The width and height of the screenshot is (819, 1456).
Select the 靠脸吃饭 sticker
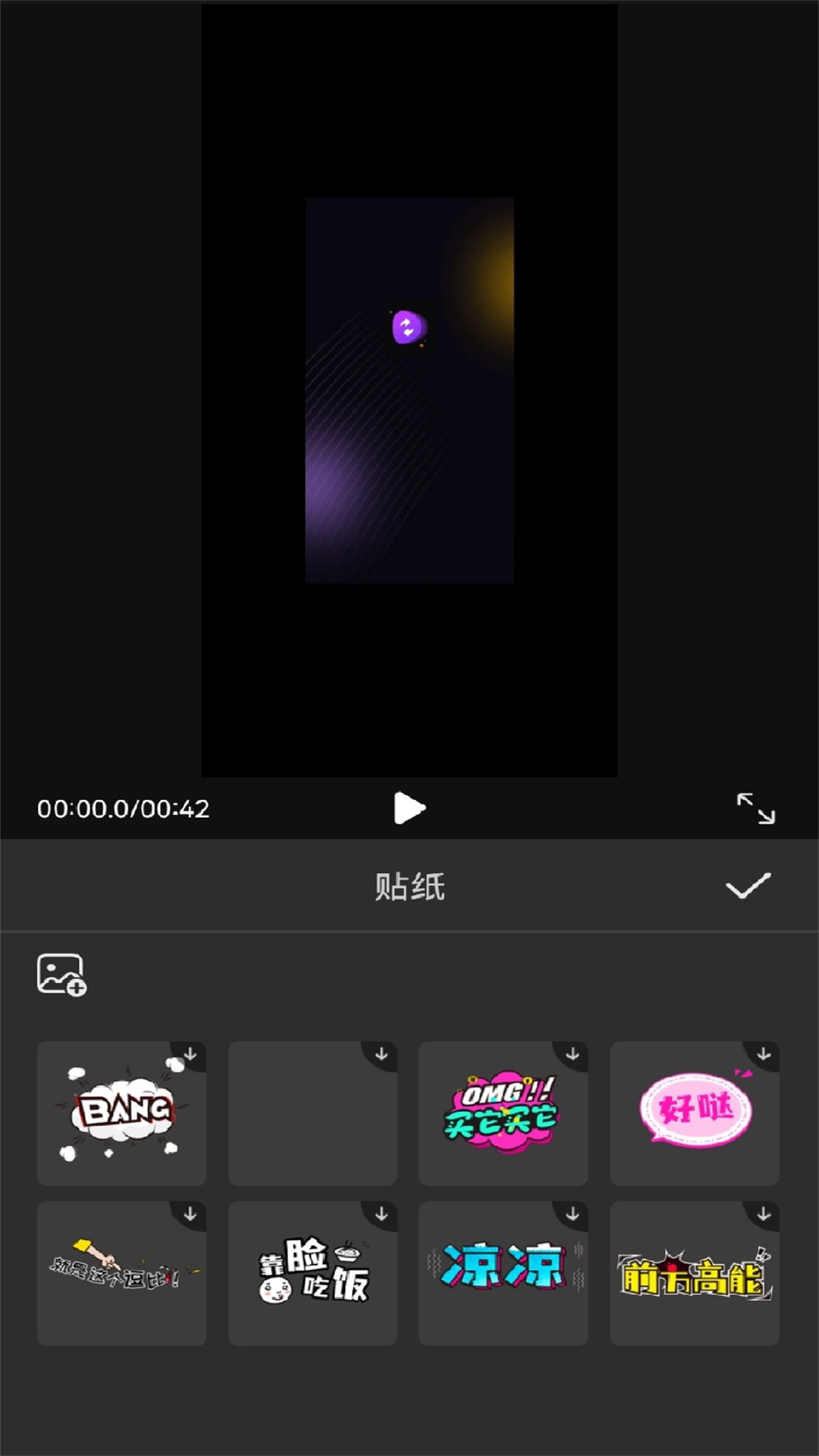[x=312, y=1272]
